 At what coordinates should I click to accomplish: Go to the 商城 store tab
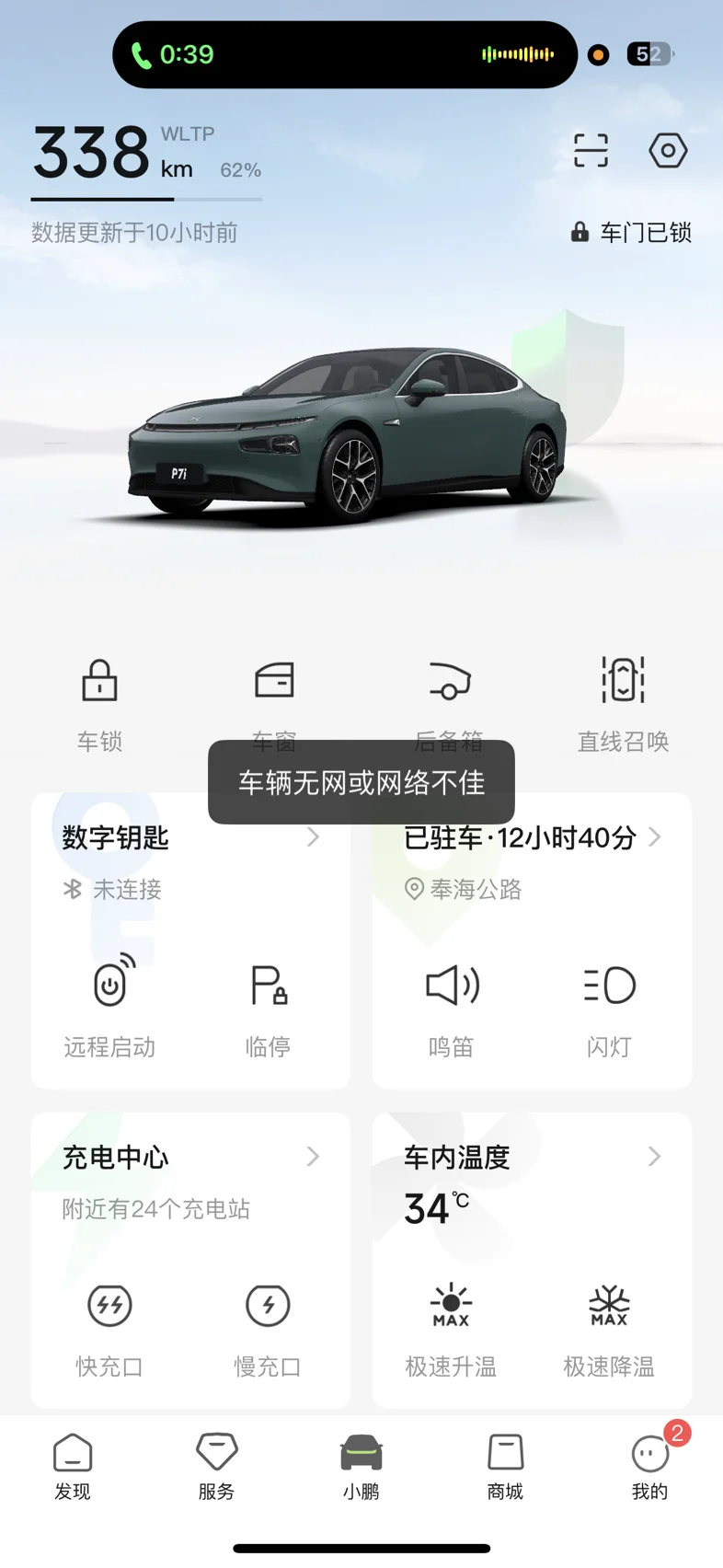pyautogui.click(x=505, y=1467)
